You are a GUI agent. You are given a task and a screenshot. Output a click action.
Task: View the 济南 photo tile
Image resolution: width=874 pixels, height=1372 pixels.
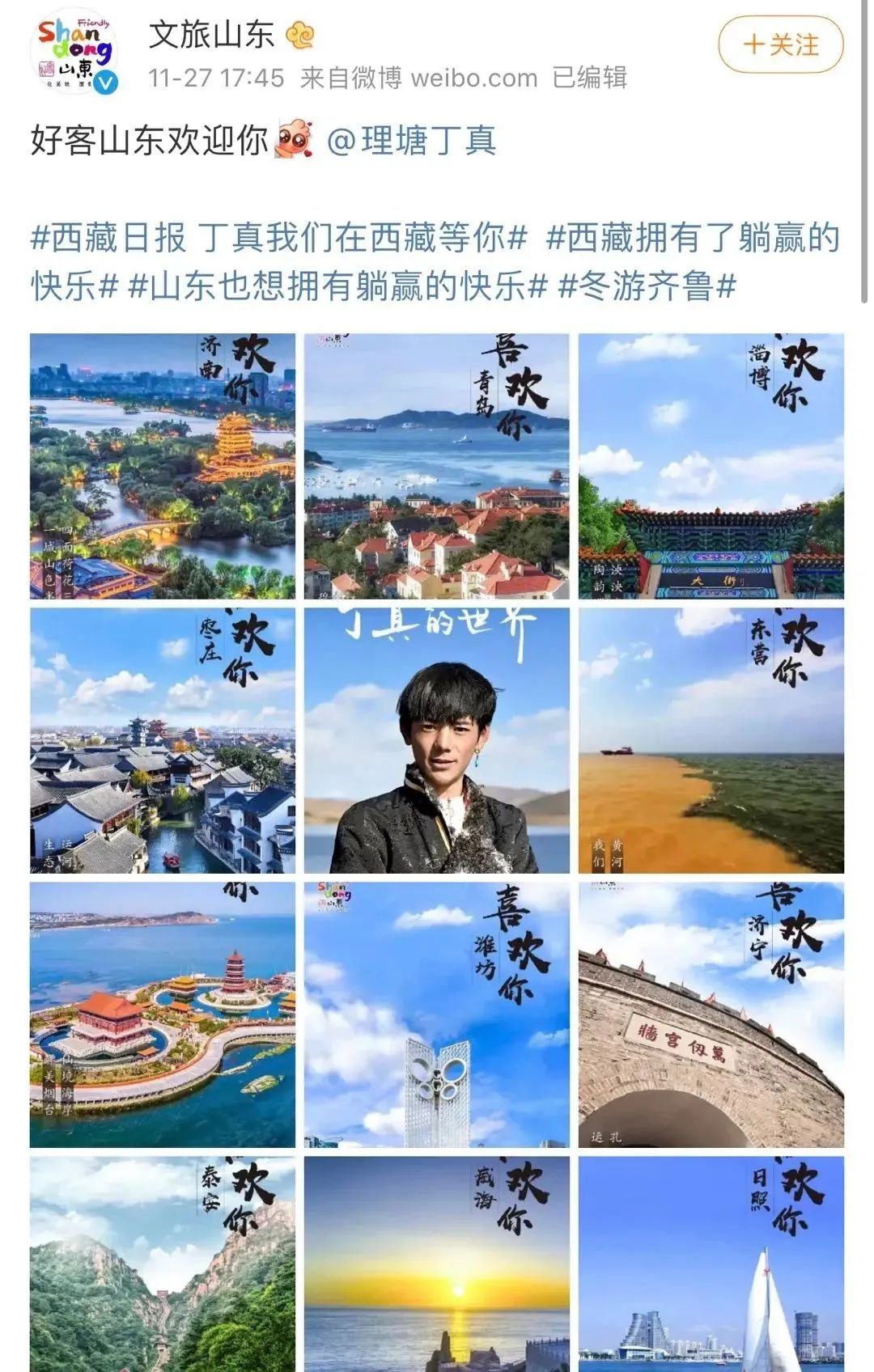tap(163, 466)
